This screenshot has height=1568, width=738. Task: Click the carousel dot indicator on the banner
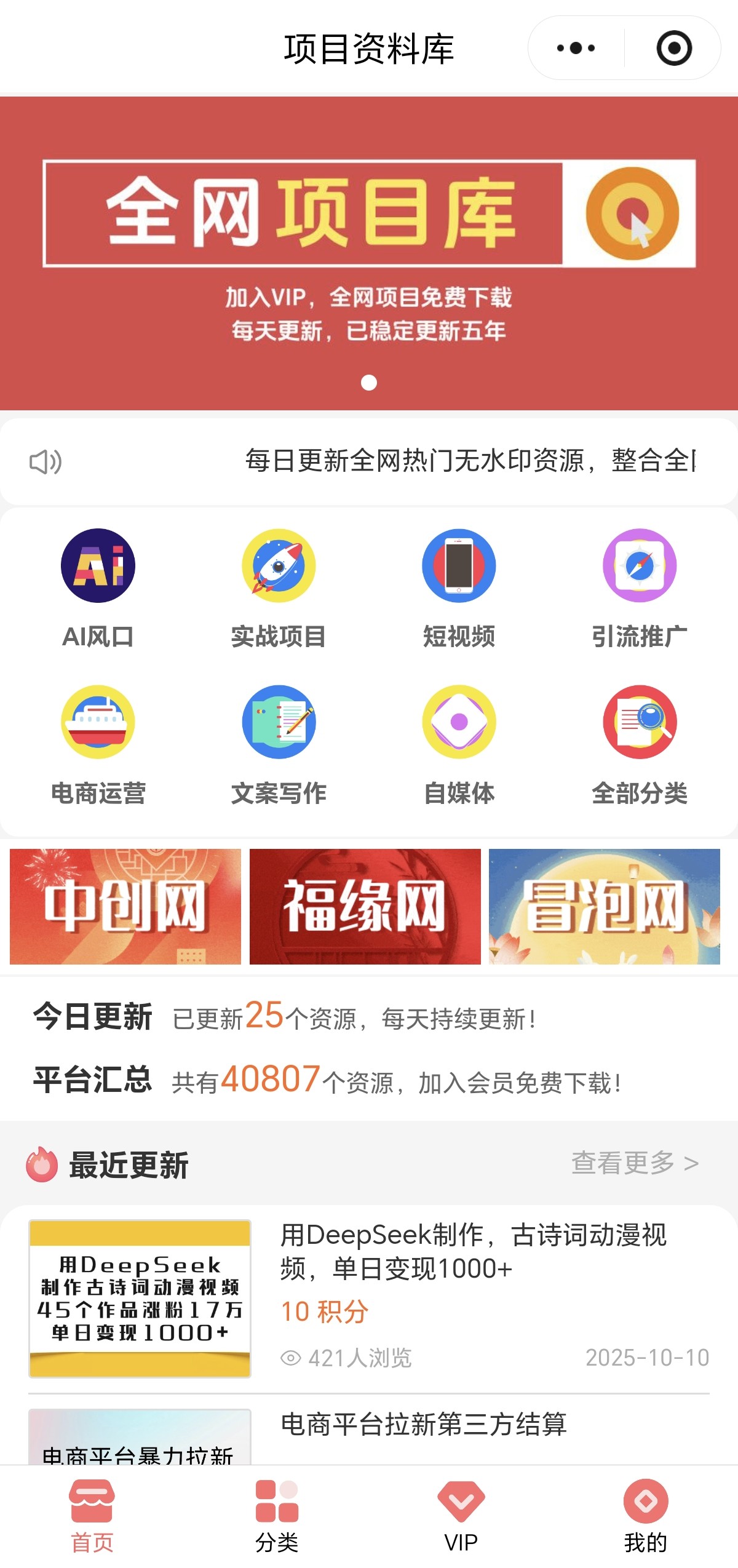370,383
